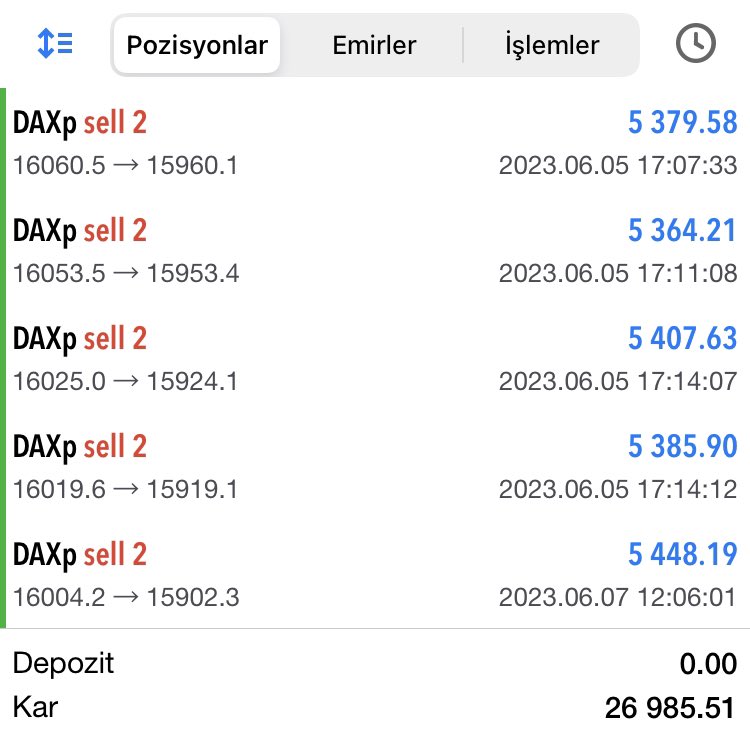This screenshot has width=750, height=729.
Task: Open the clock date-range icon
Action: pos(696,44)
